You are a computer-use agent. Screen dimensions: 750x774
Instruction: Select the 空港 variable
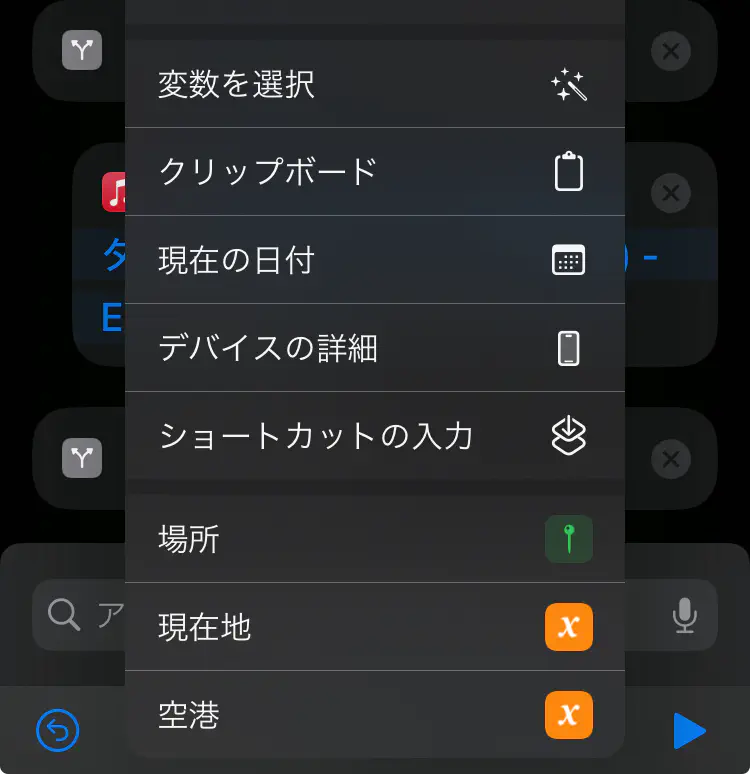[374, 715]
